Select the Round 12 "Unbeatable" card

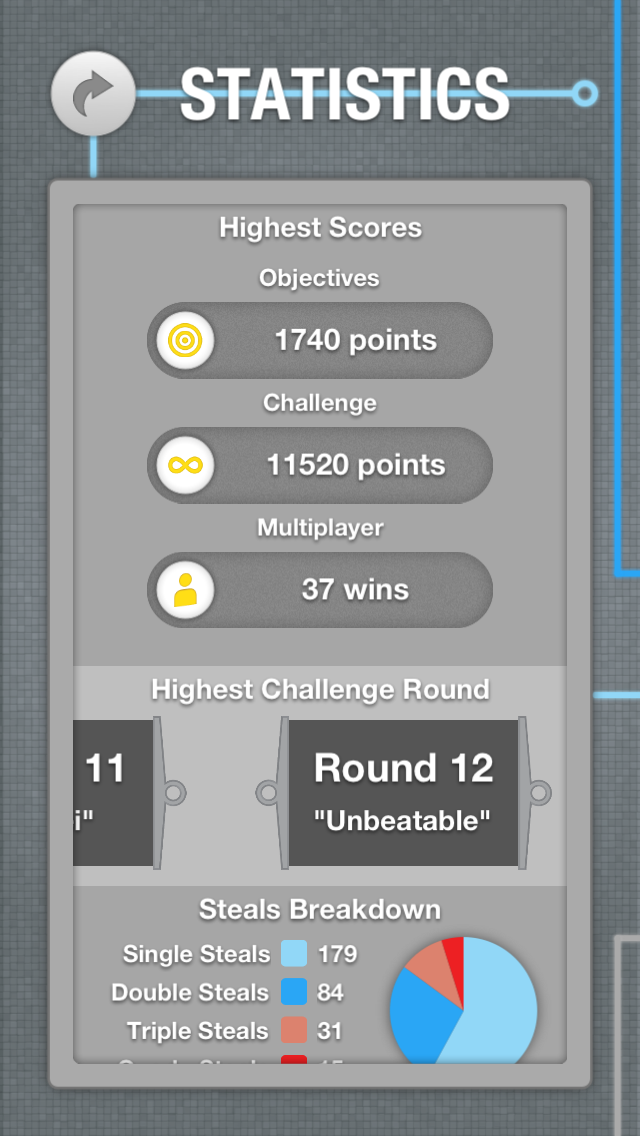[x=404, y=793]
